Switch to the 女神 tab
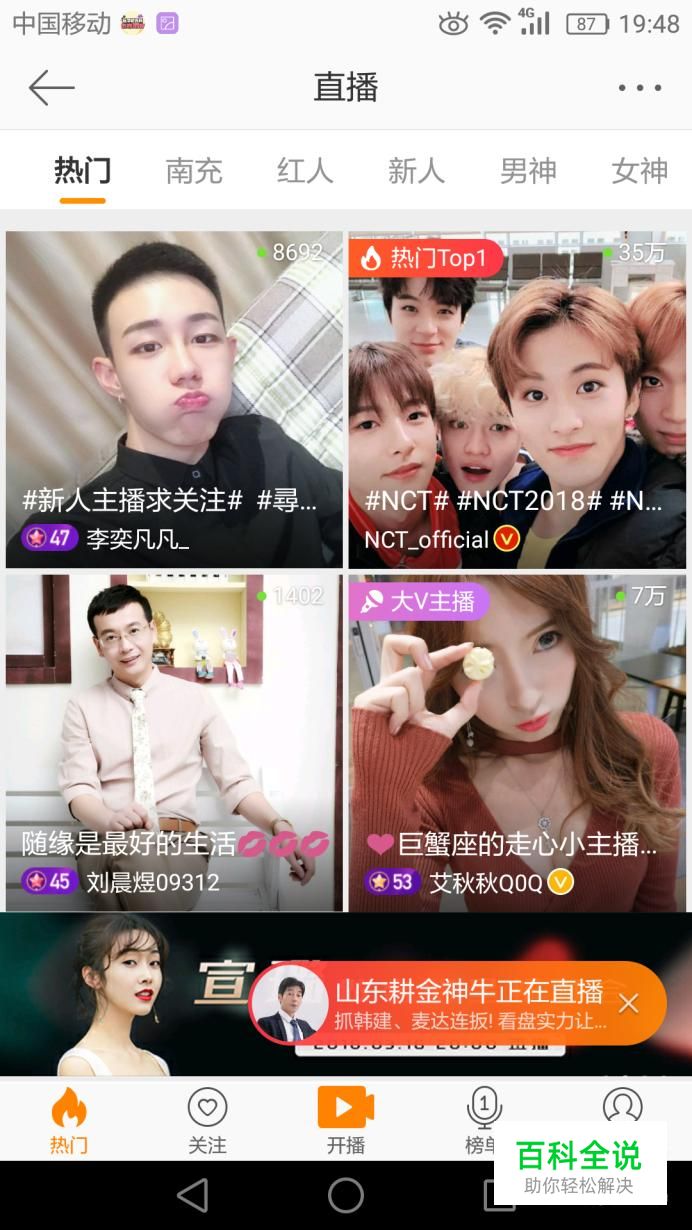 click(x=639, y=171)
